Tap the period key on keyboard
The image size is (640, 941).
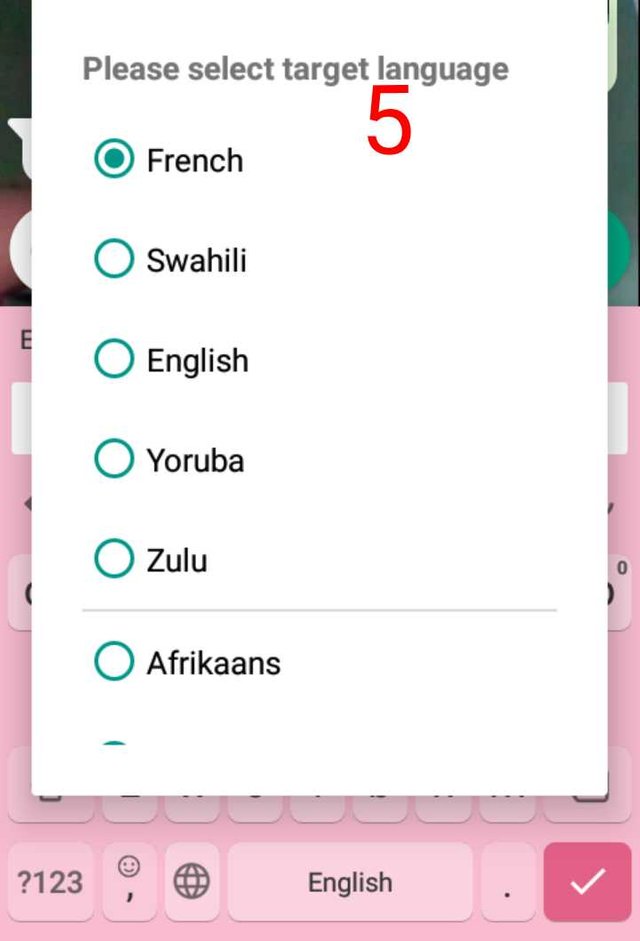coord(507,882)
